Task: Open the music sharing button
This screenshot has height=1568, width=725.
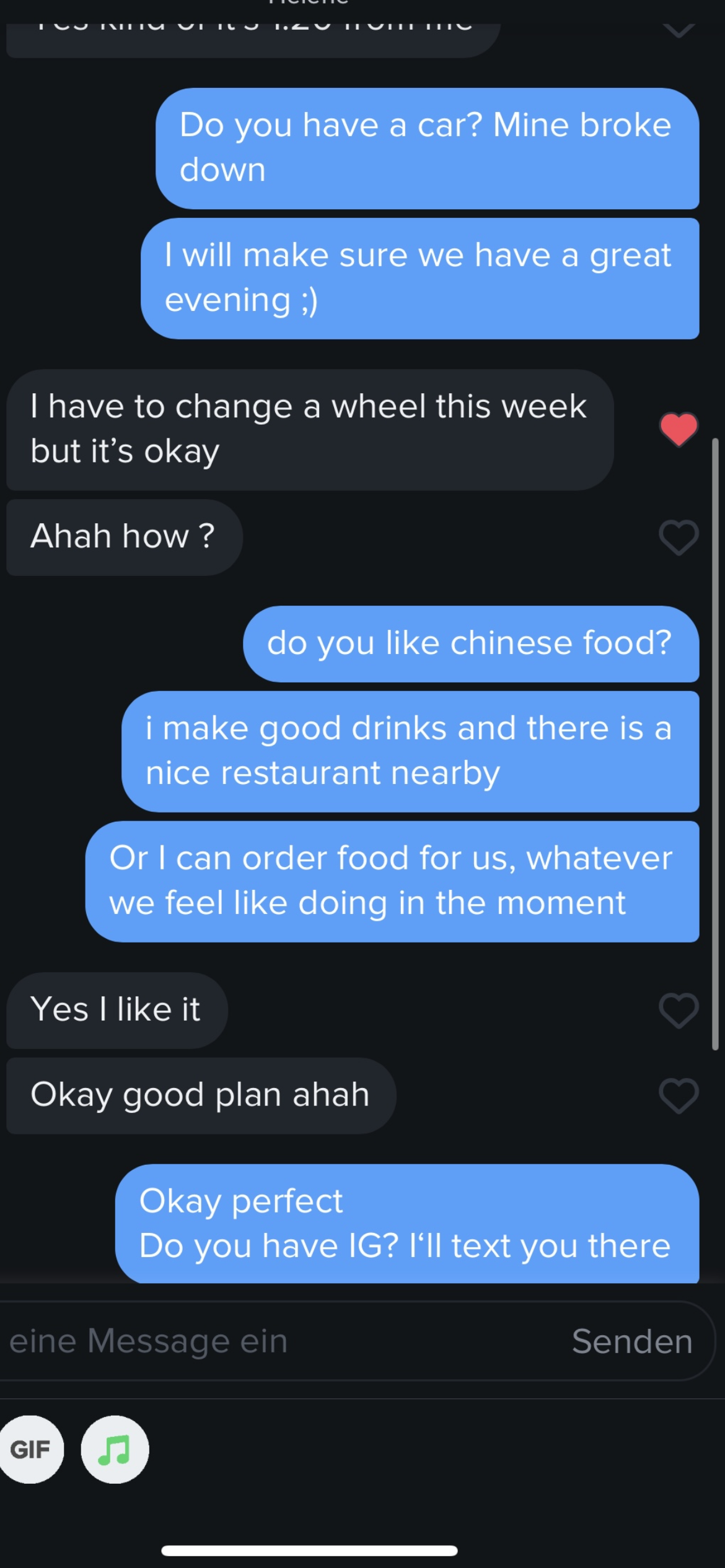Action: point(115,1449)
